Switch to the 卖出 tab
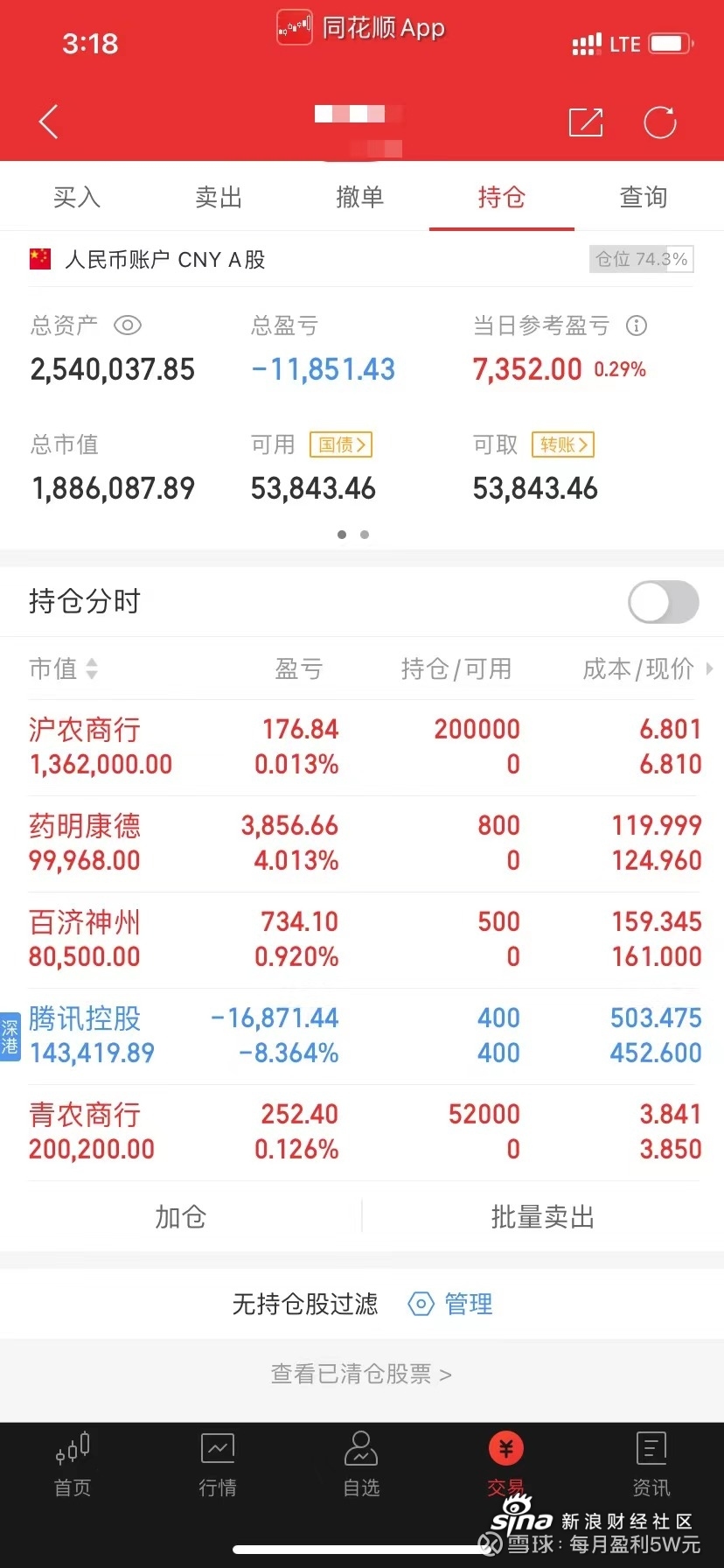Image resolution: width=724 pixels, height=1568 pixels. tap(219, 197)
